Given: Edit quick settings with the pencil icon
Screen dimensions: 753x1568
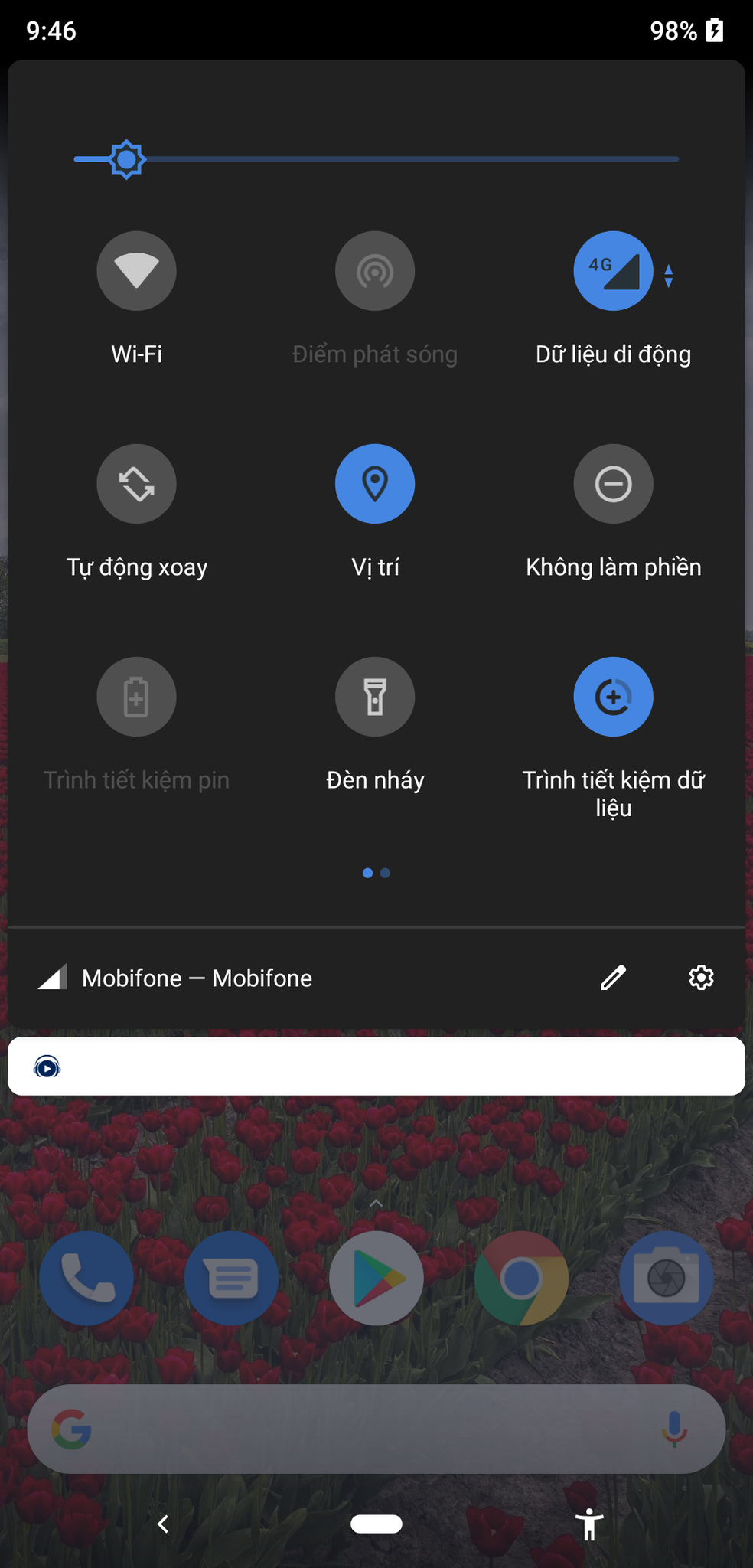Looking at the screenshot, I should coord(613,978).
